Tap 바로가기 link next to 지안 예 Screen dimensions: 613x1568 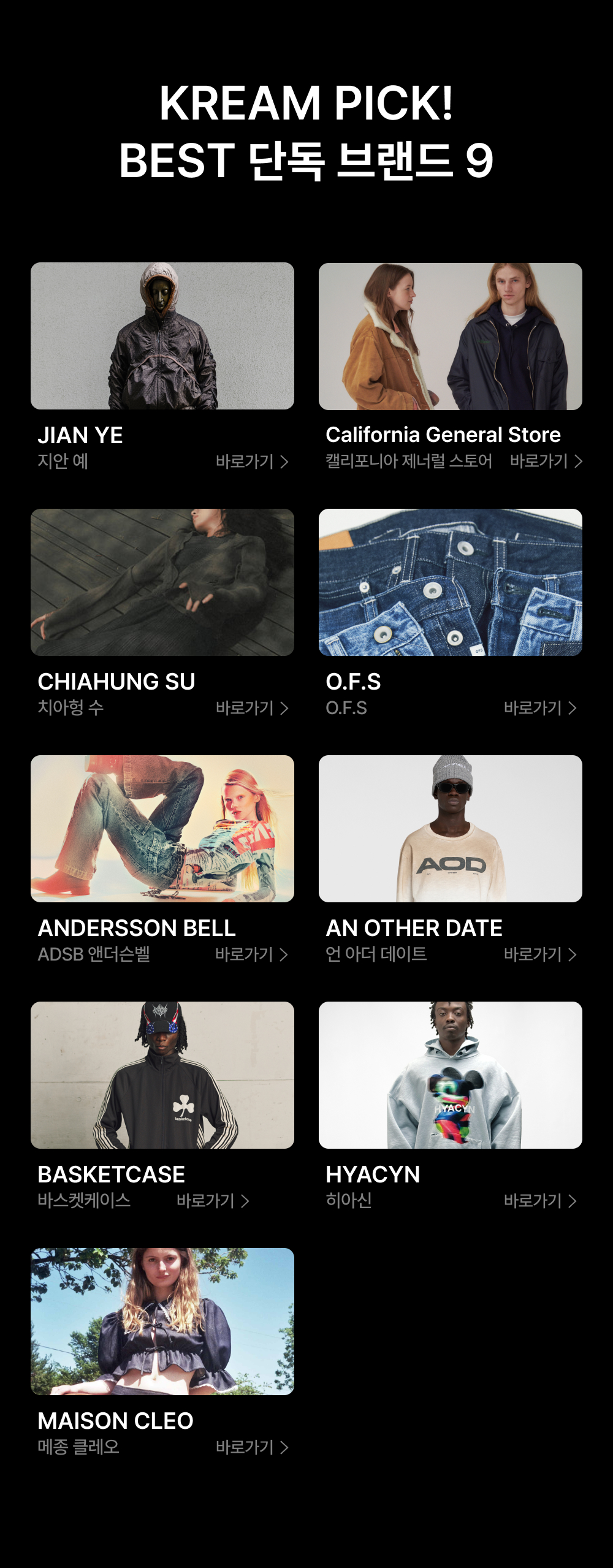252,462
